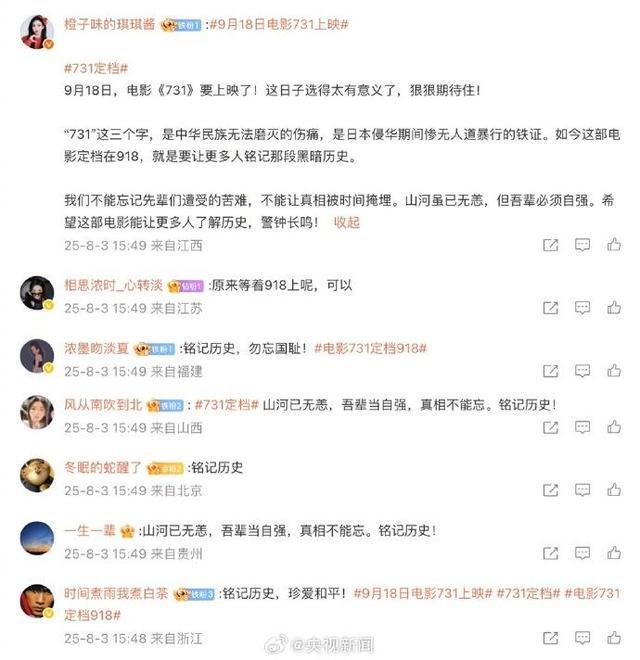This screenshot has width=640, height=660.
Task: Repost 橙子味的琪琪酱's post
Action: 550,245
